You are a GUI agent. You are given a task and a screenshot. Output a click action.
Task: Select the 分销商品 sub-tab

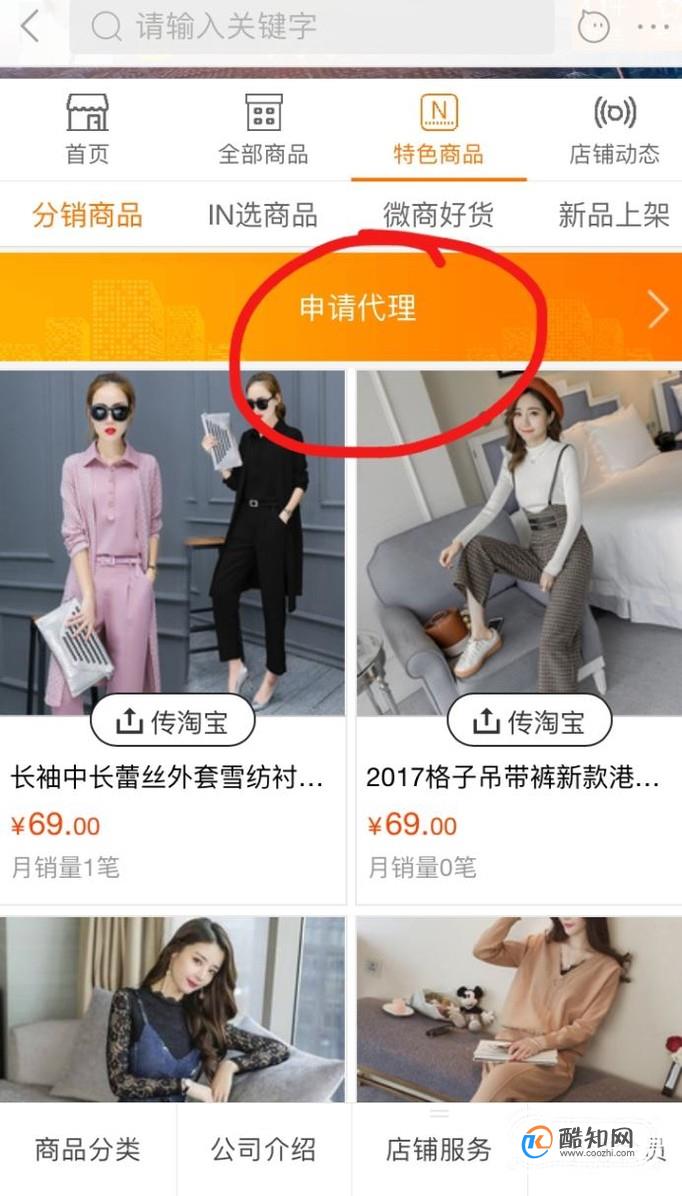pyautogui.click(x=87, y=214)
